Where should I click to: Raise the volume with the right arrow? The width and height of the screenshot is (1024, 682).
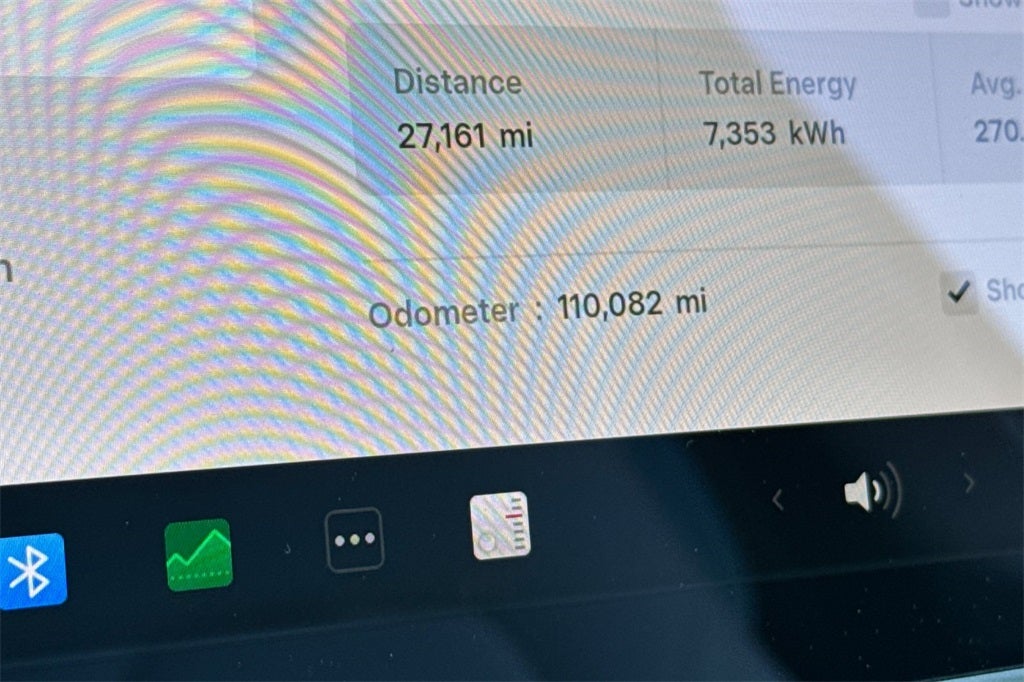968,484
